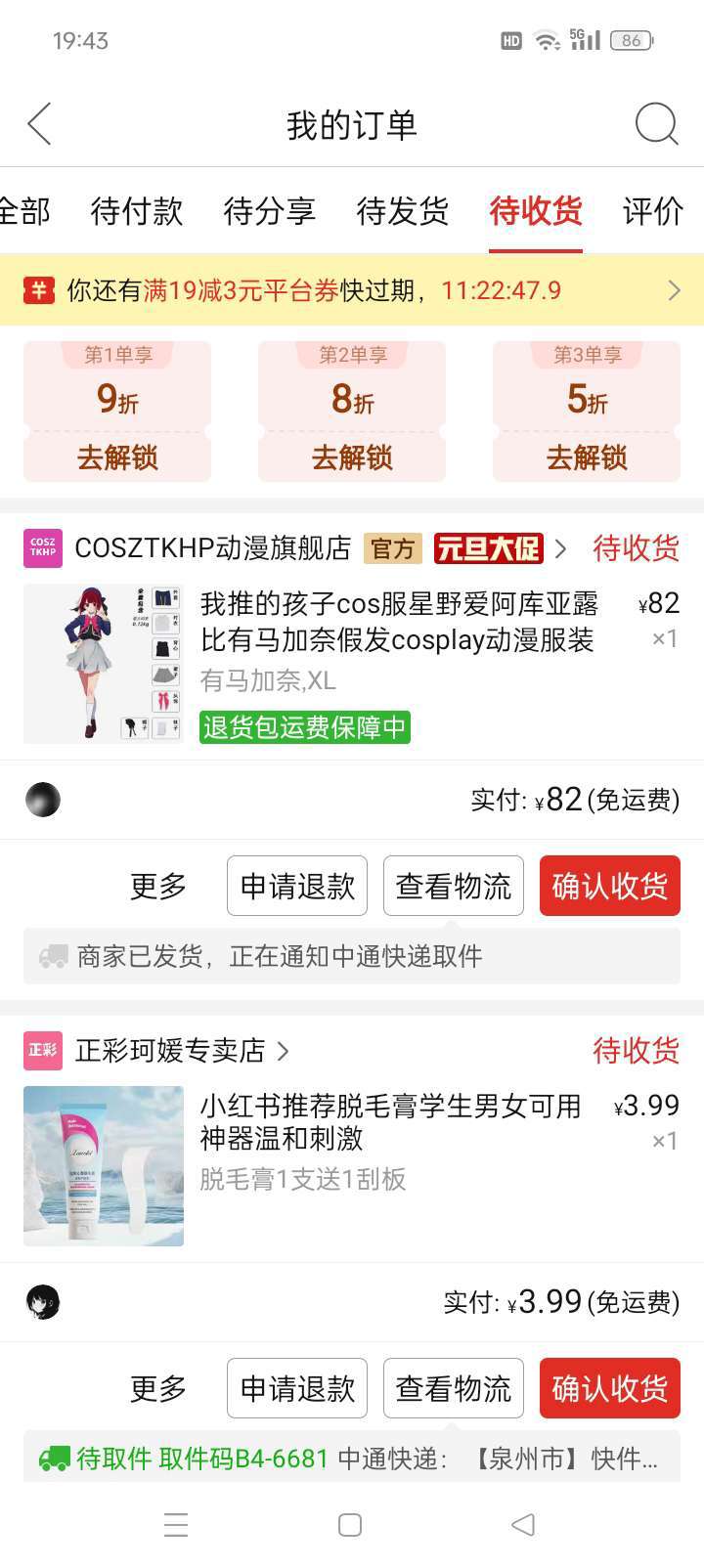The height and width of the screenshot is (1568, 704).
Task: Switch to the 待发货 tab
Action: click(403, 210)
